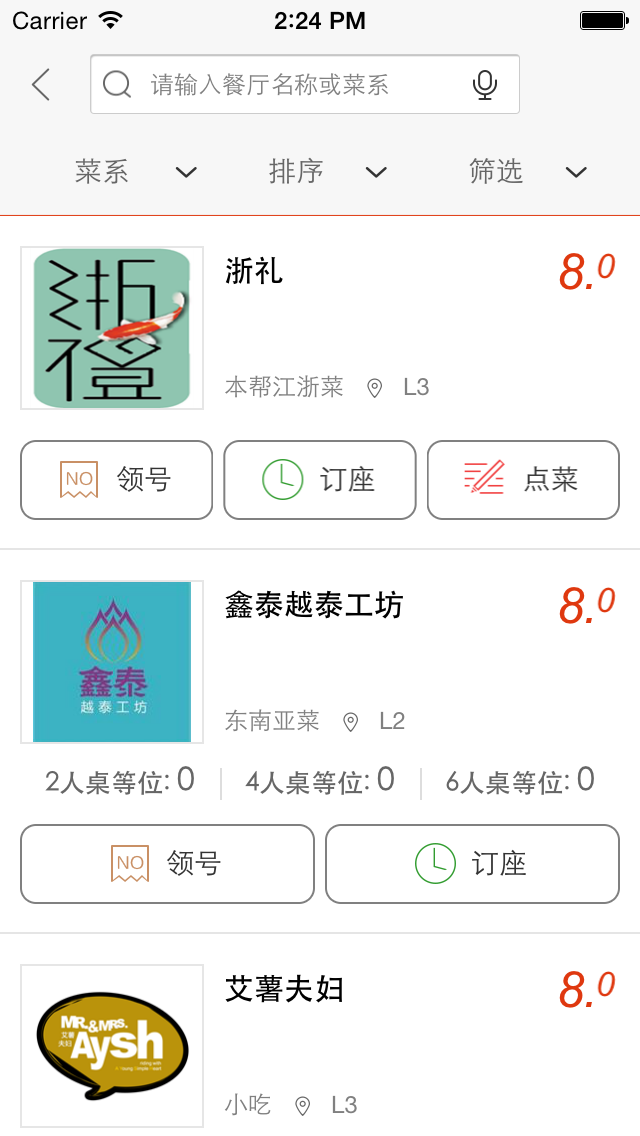Open the 鑫泰越泰工坊 restaurant listing
This screenshot has width=640, height=1136.
pyautogui.click(x=320, y=661)
